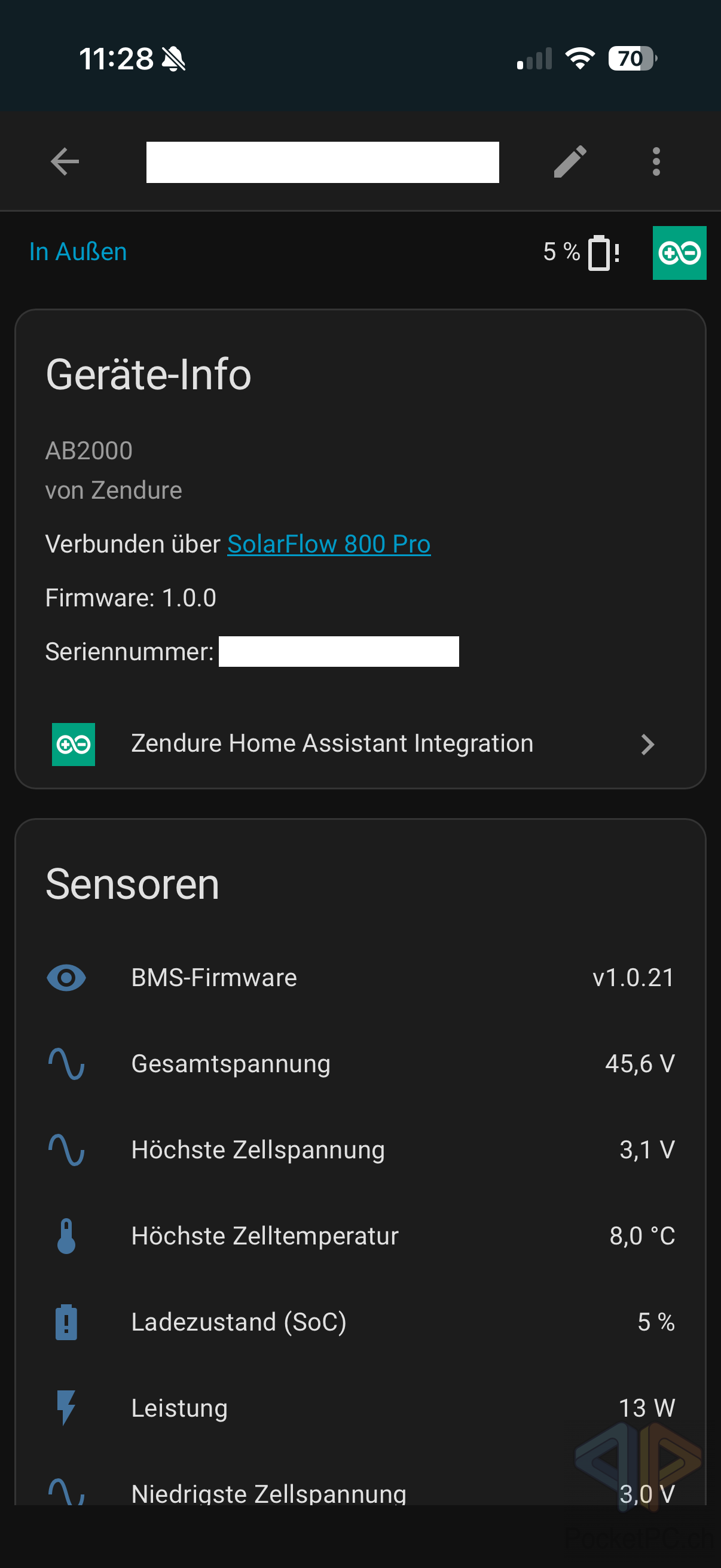Open the Leistung sensor entry
Viewport: 721px width, 1568px height.
359,1408
